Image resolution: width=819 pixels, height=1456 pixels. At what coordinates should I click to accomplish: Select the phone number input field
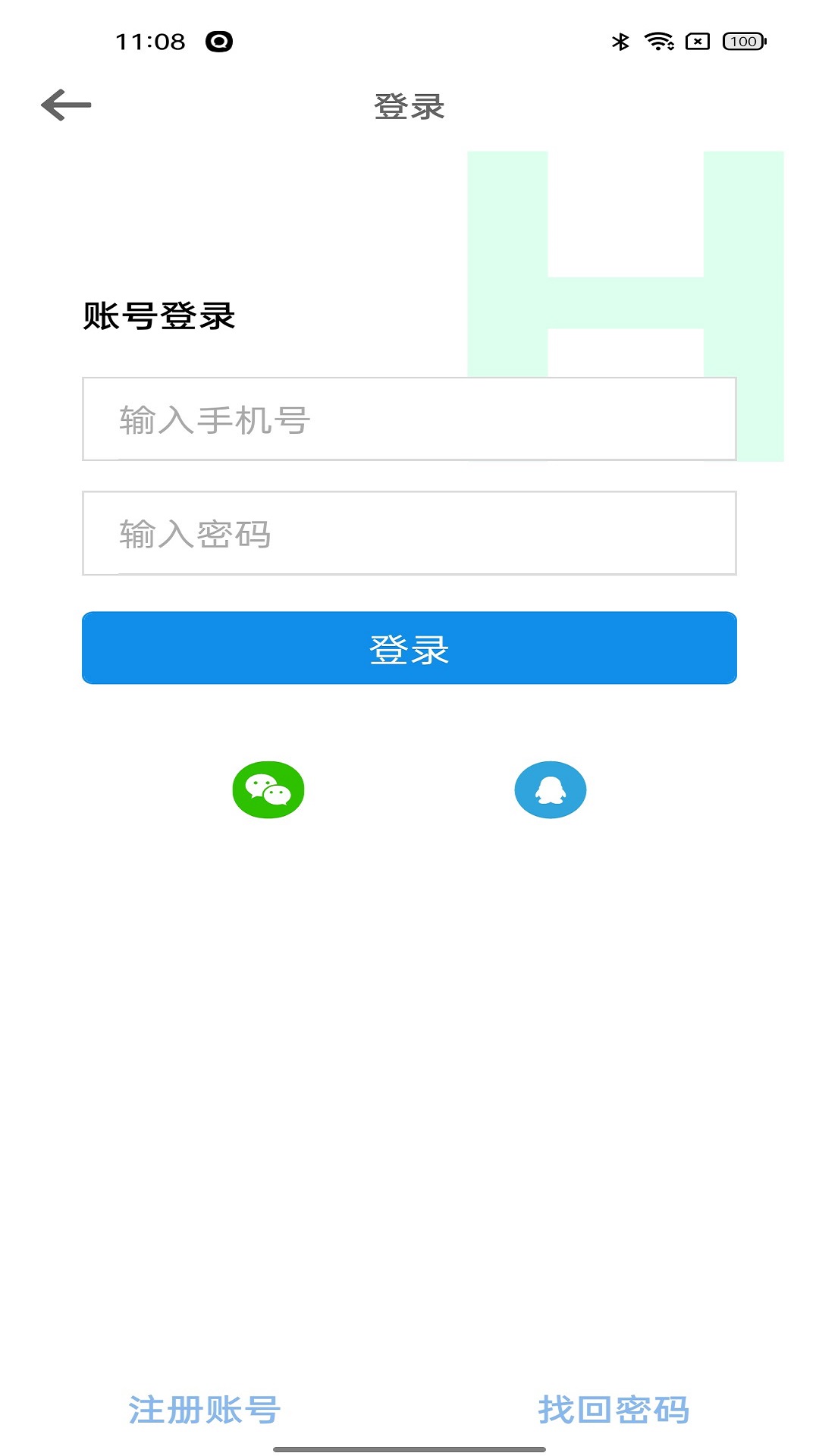click(409, 419)
